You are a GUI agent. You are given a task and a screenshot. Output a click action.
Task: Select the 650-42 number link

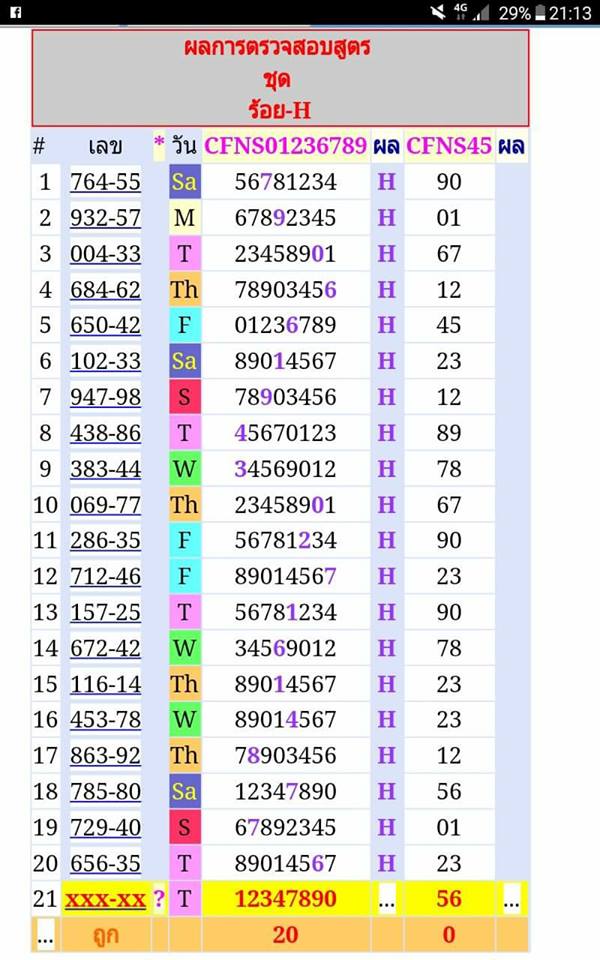pyautogui.click(x=105, y=325)
